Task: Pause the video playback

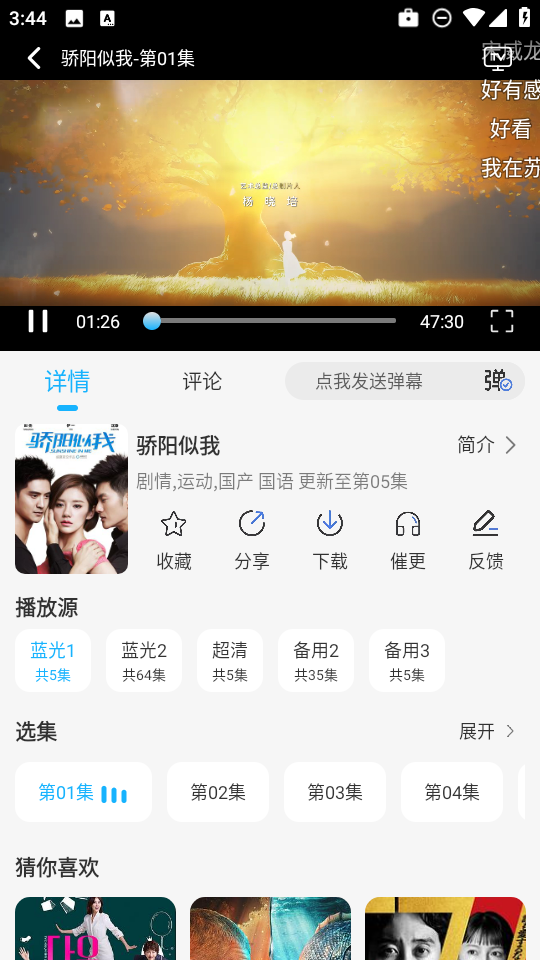Action: 38,321
